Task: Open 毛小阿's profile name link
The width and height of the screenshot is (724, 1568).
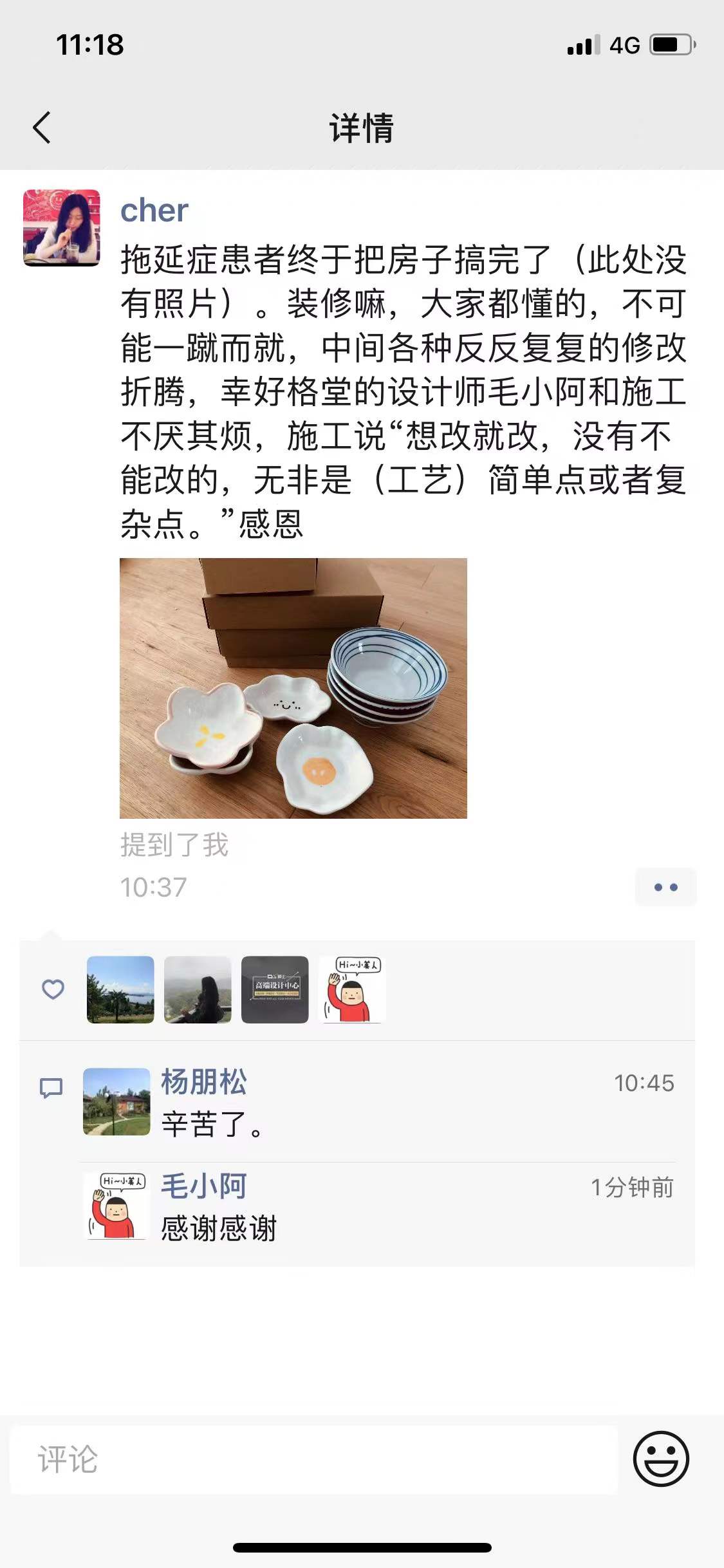Action: 203,1186
